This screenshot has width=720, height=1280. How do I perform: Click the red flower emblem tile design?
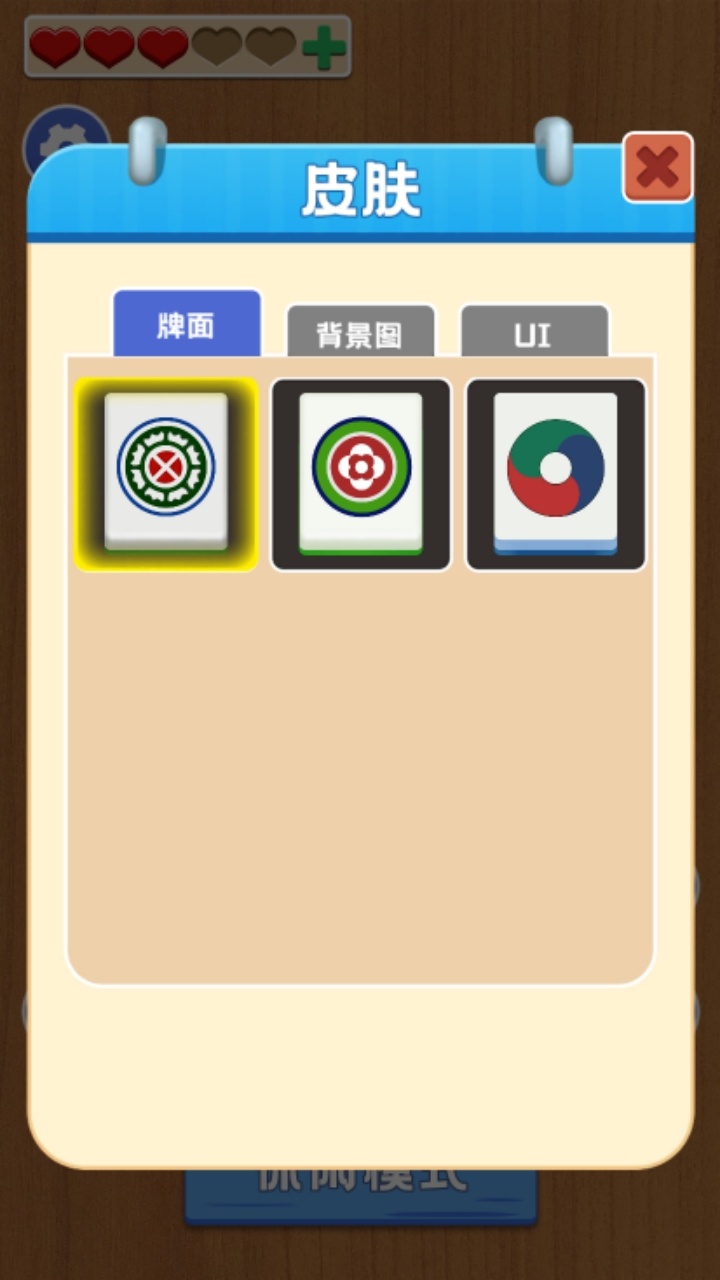[x=360, y=466]
